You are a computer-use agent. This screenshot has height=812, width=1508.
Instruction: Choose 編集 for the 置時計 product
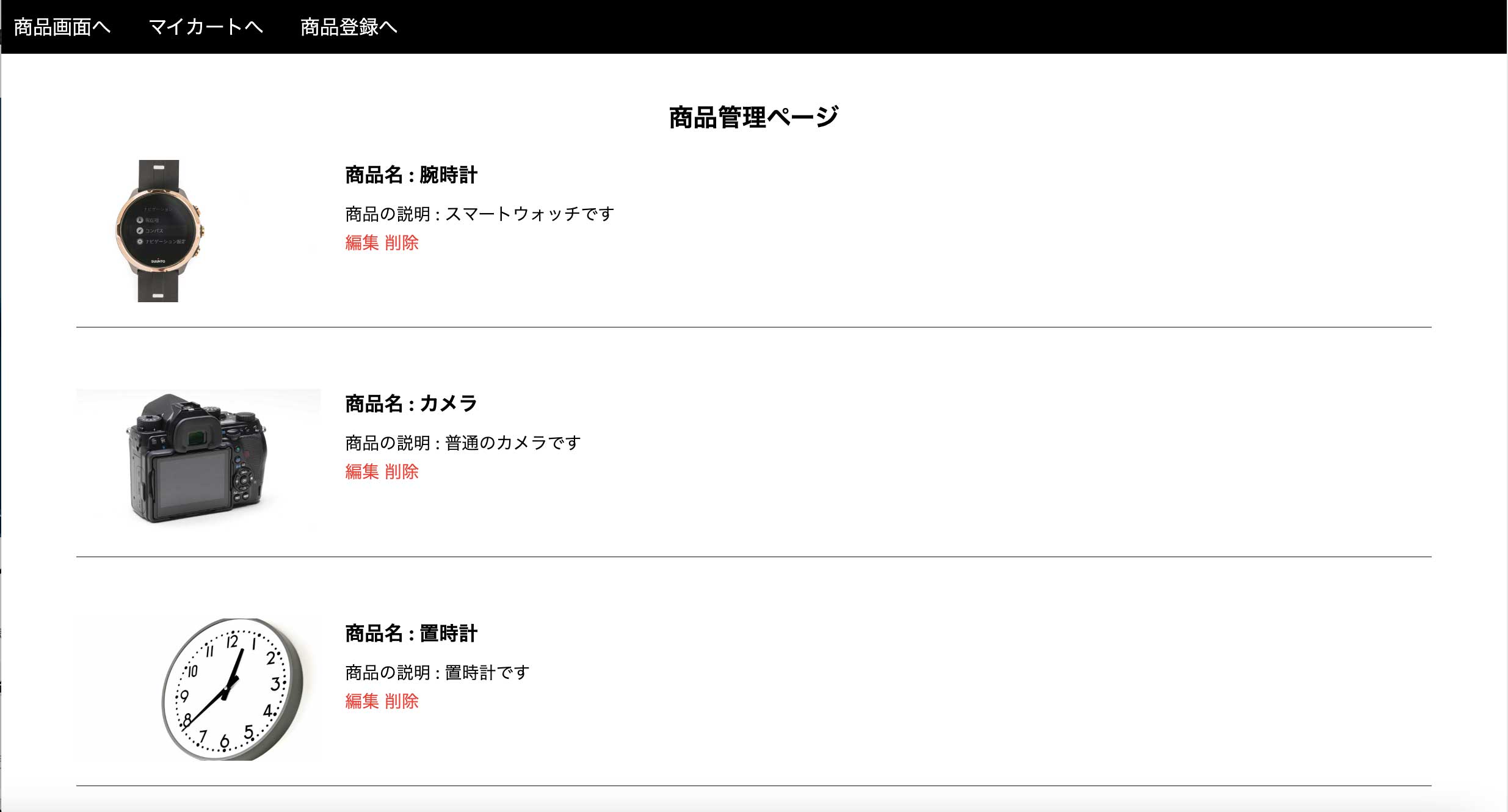[362, 701]
